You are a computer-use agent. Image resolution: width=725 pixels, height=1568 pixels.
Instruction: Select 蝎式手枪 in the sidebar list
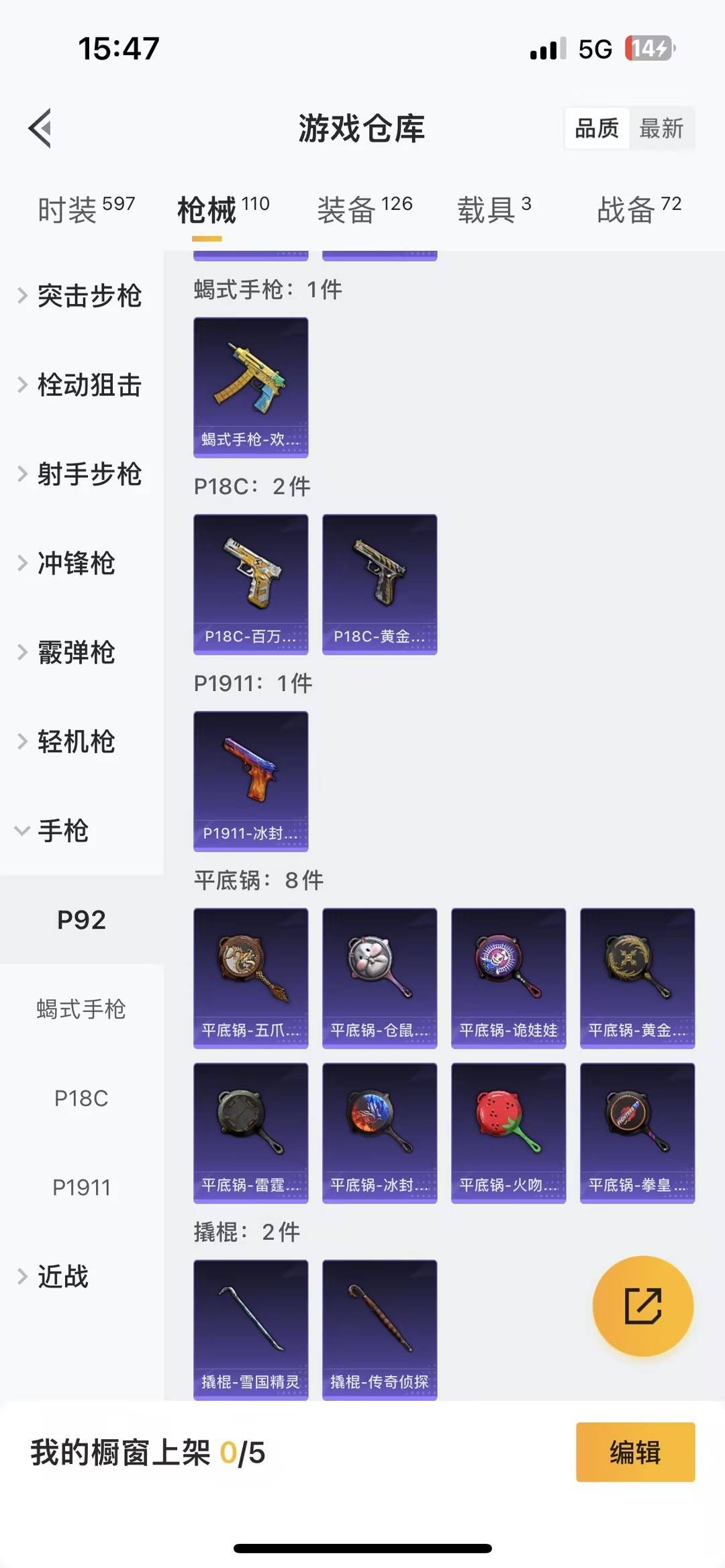81,1009
